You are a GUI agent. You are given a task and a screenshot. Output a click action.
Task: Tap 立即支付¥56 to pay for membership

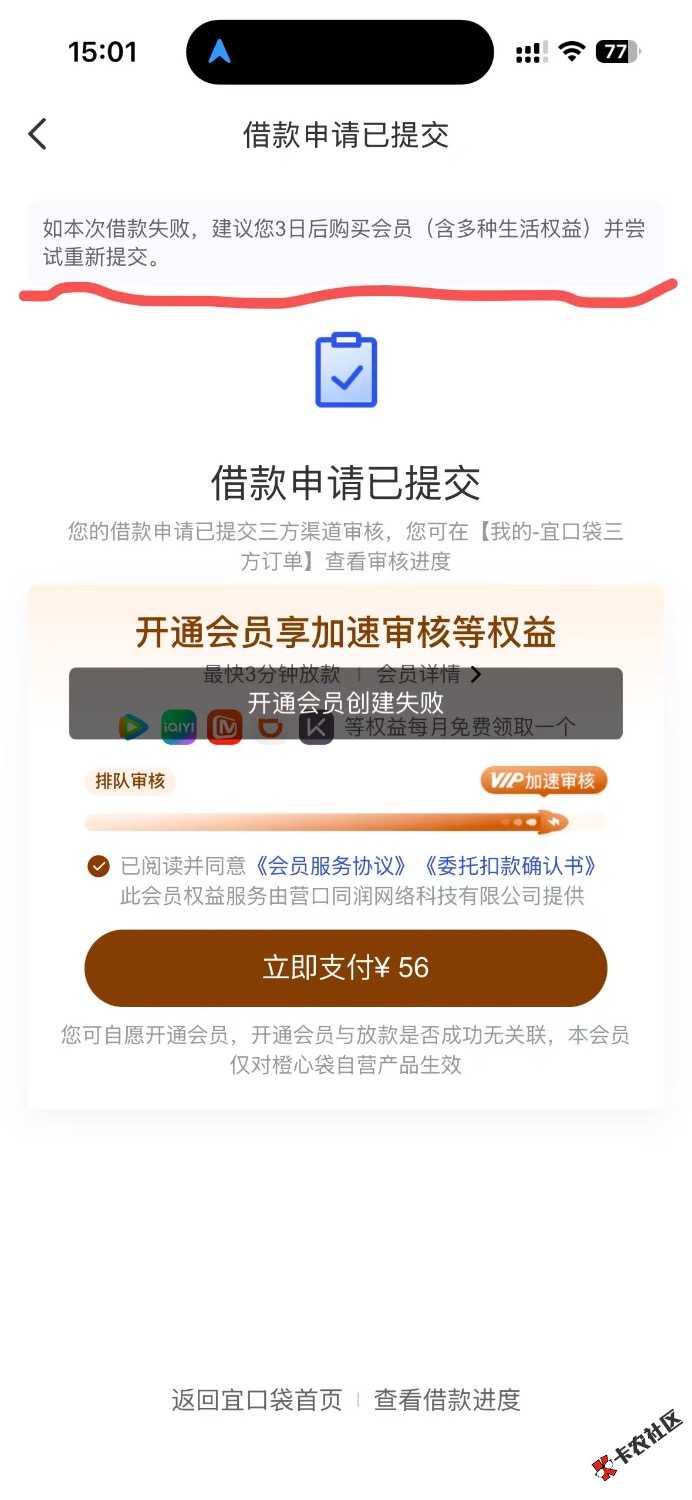[345, 968]
